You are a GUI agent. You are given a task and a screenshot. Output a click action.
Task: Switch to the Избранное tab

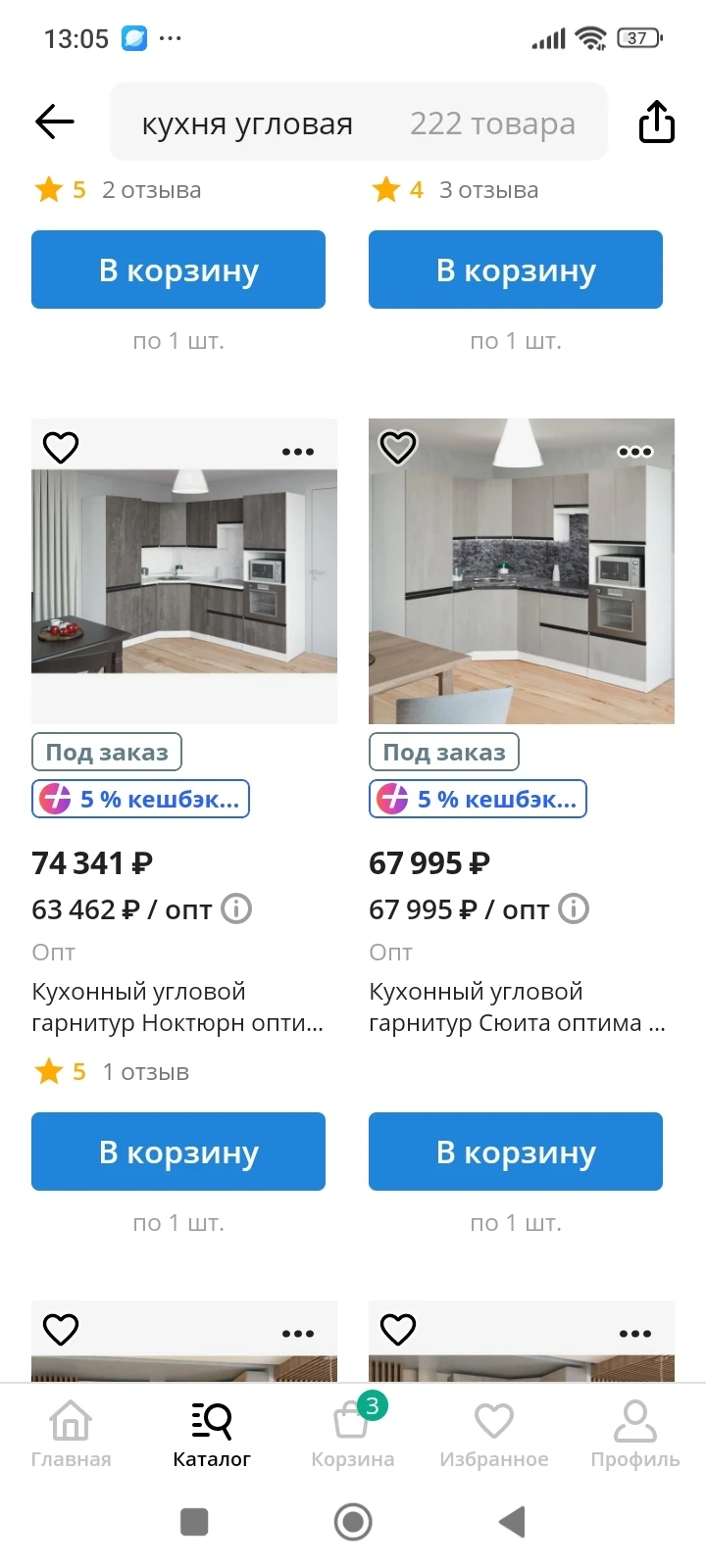click(494, 1432)
